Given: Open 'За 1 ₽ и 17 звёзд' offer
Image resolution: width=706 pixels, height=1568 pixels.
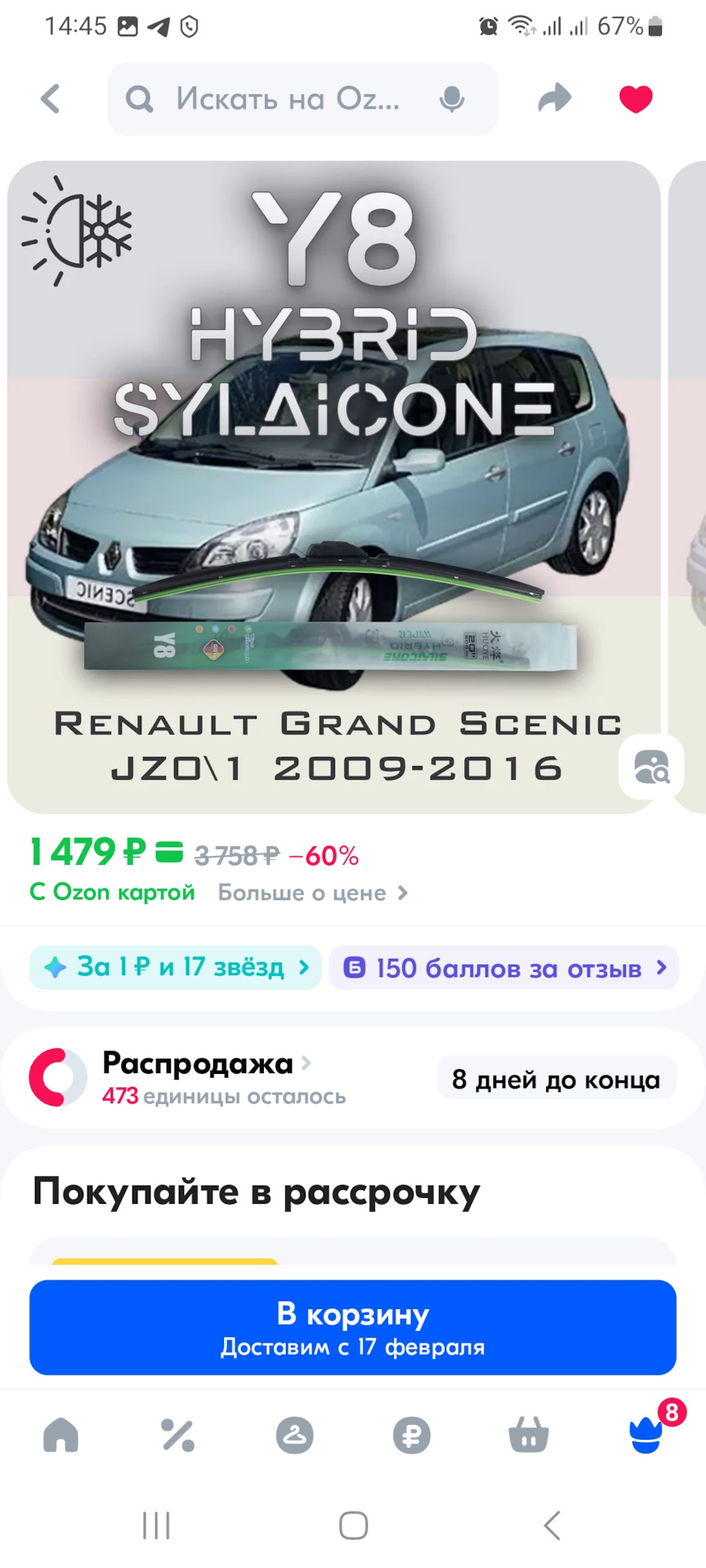Looking at the screenshot, I should tap(176, 968).
